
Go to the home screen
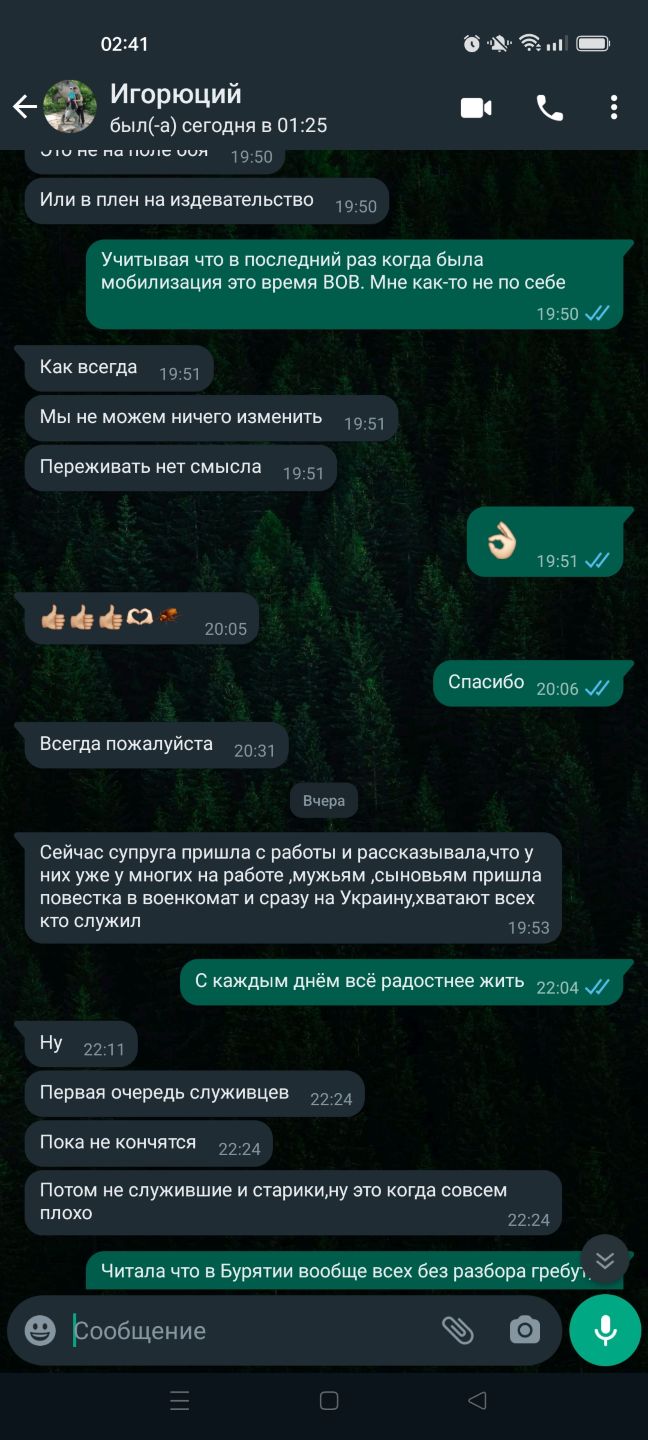tap(328, 1401)
